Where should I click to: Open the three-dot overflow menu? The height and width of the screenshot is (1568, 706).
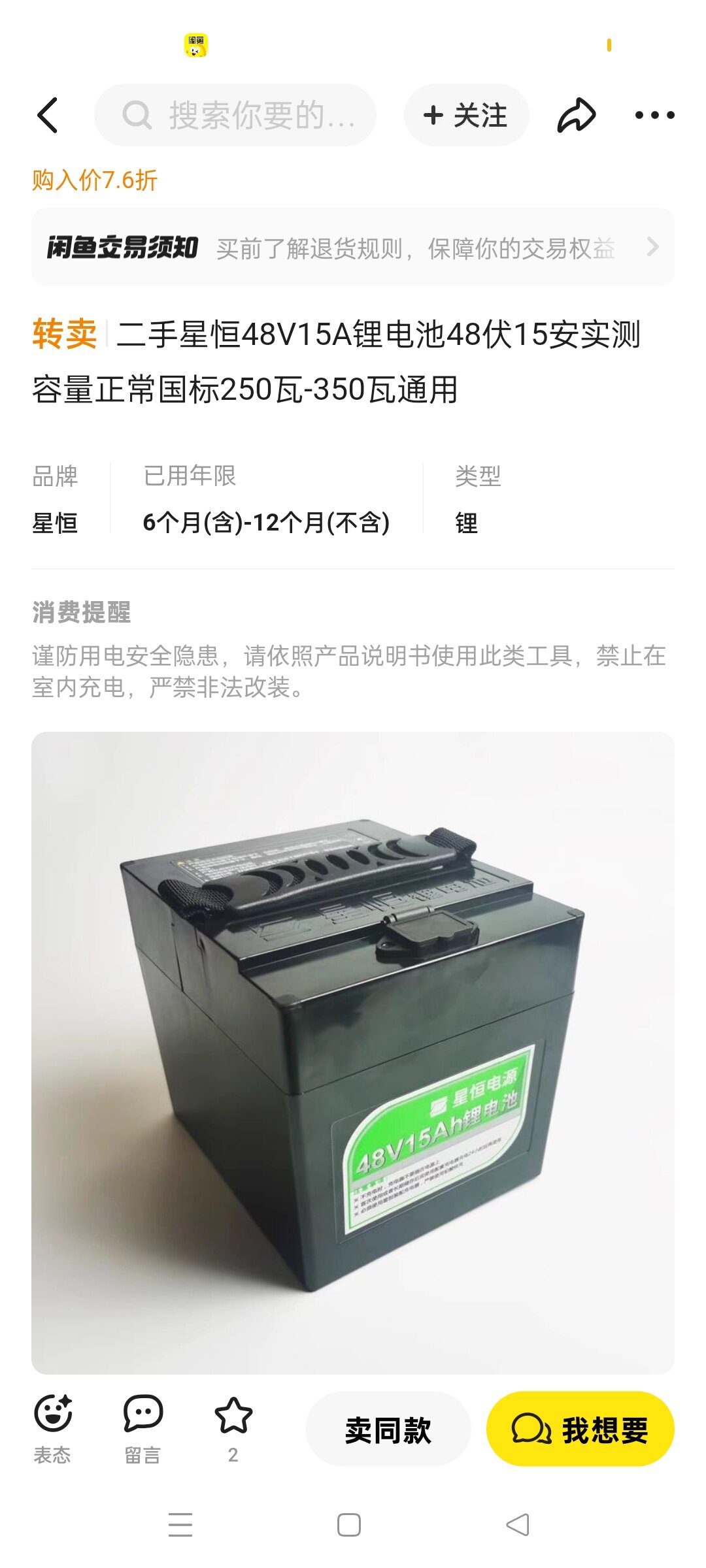tap(654, 115)
